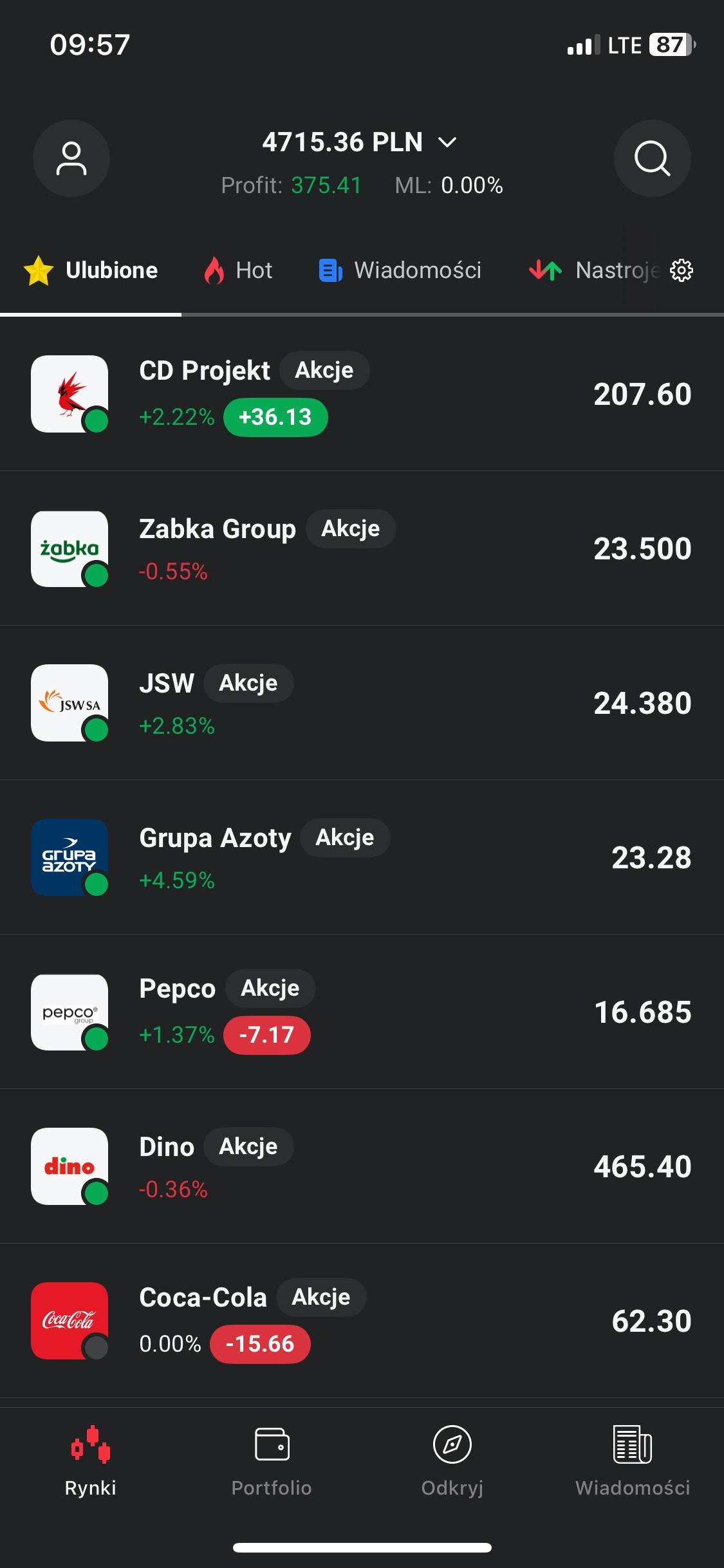Screen dimensions: 724x1568
Task: View the JSW stock row
Action: [x=362, y=703]
